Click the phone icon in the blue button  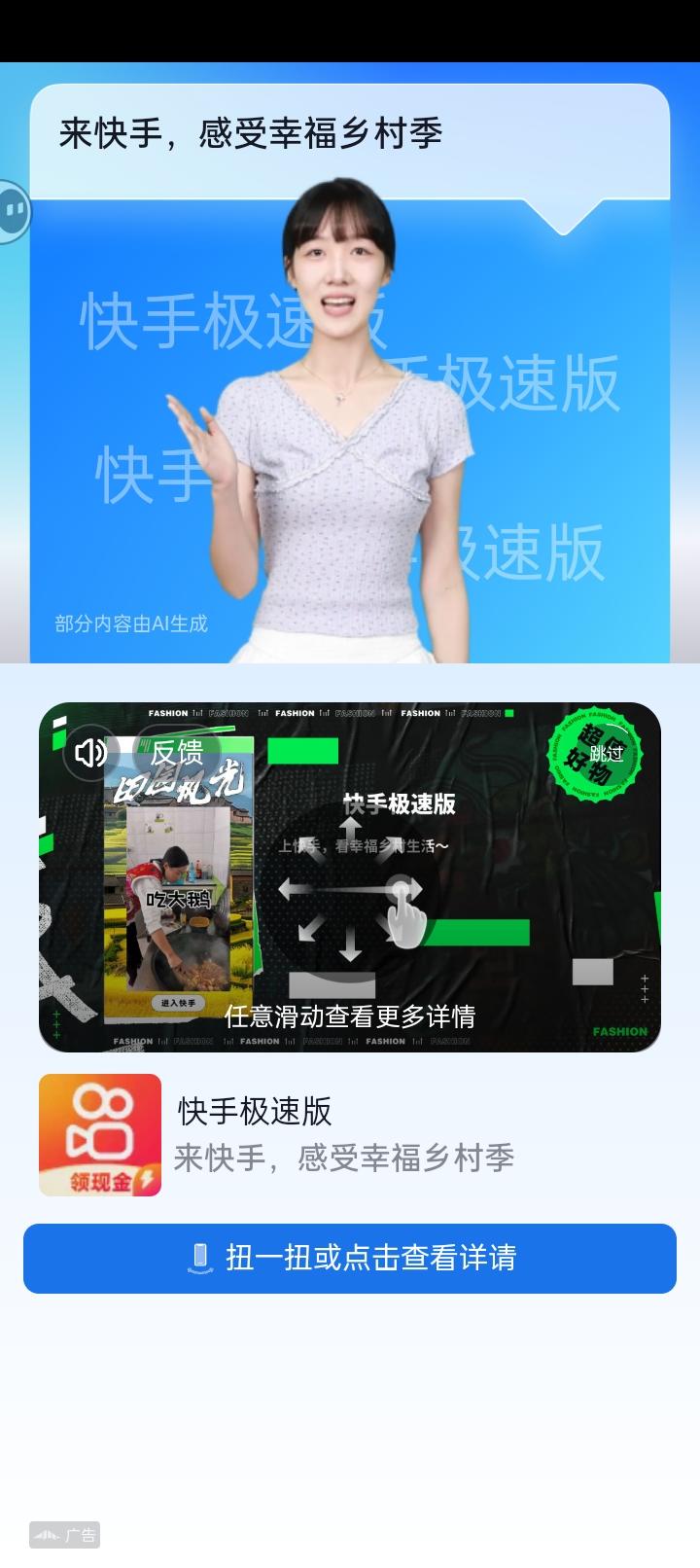click(x=201, y=1258)
